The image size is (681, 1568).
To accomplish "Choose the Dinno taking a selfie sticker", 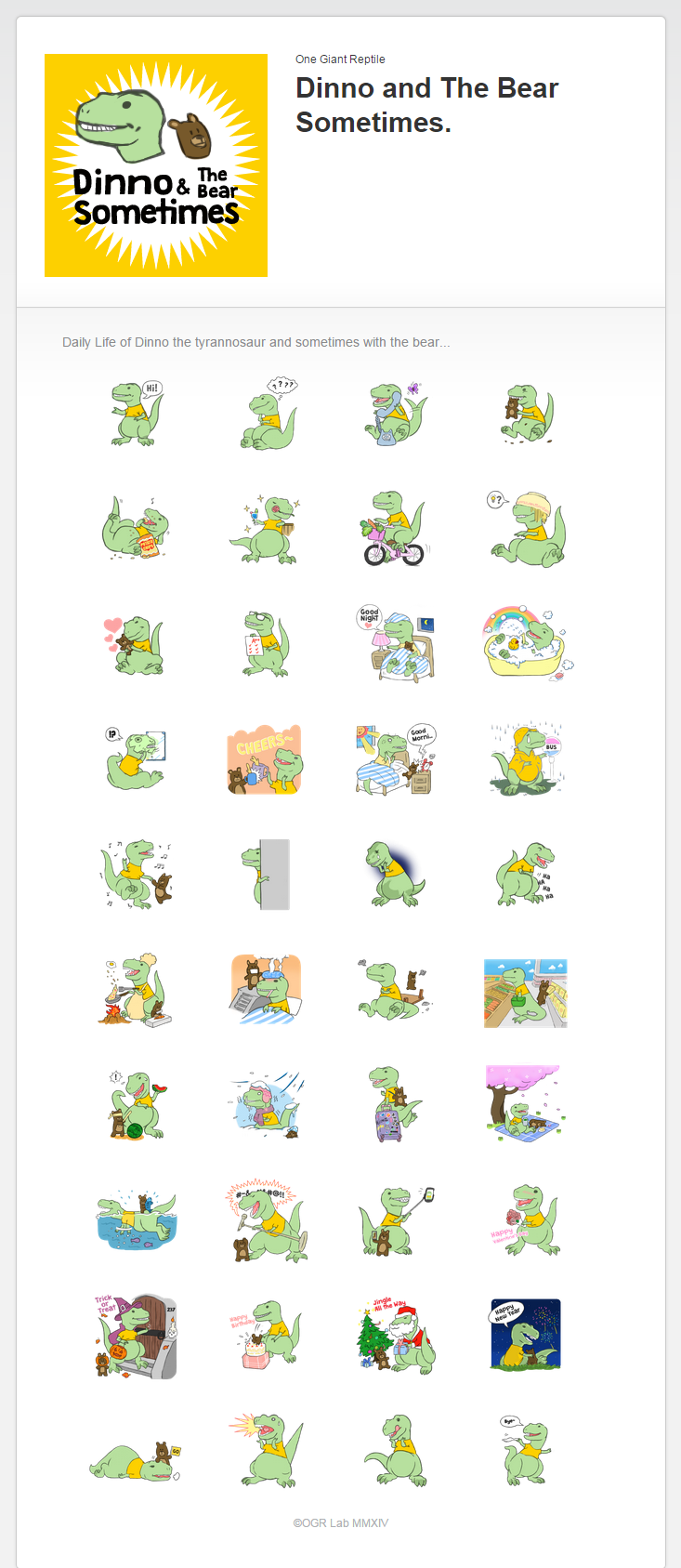I will [396, 1220].
